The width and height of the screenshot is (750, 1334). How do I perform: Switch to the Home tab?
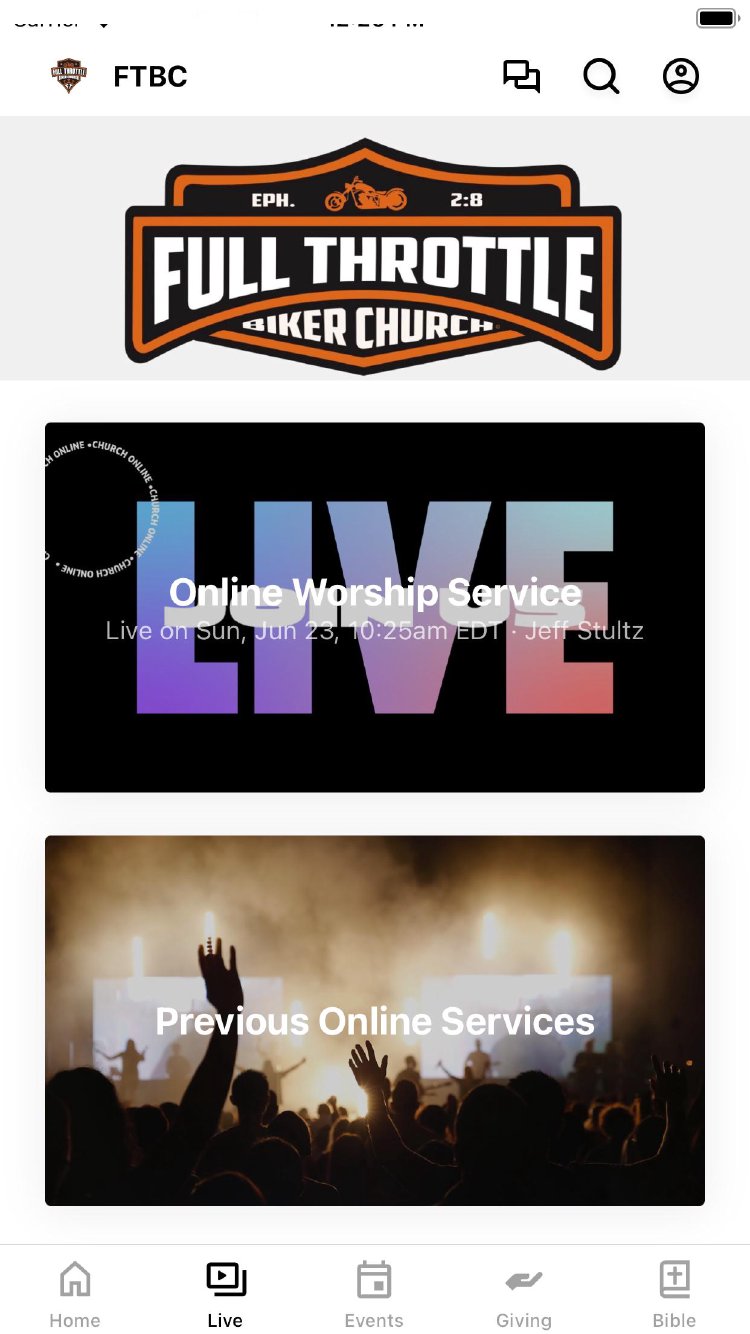75,1293
